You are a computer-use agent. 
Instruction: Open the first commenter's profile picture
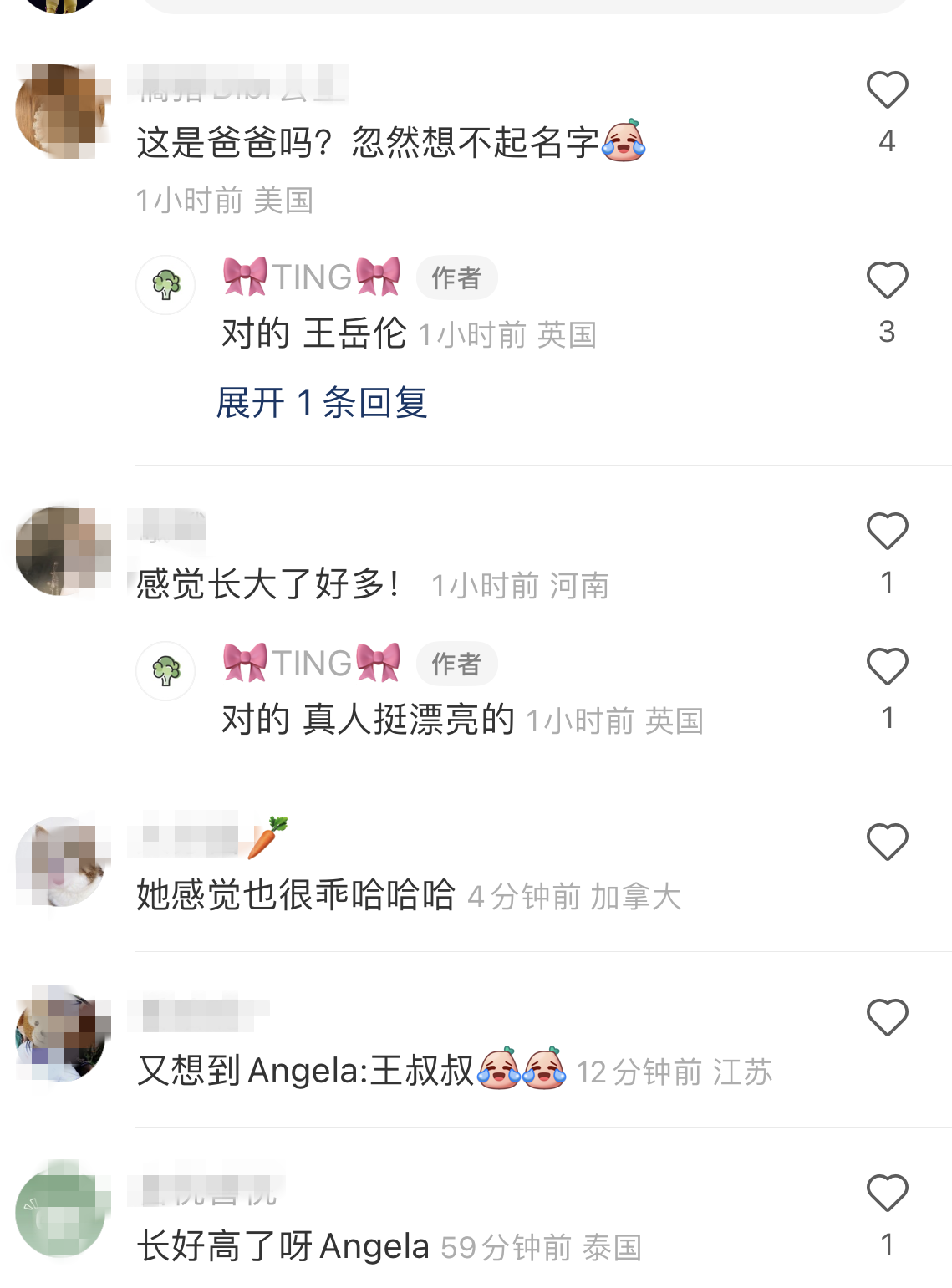point(59,109)
